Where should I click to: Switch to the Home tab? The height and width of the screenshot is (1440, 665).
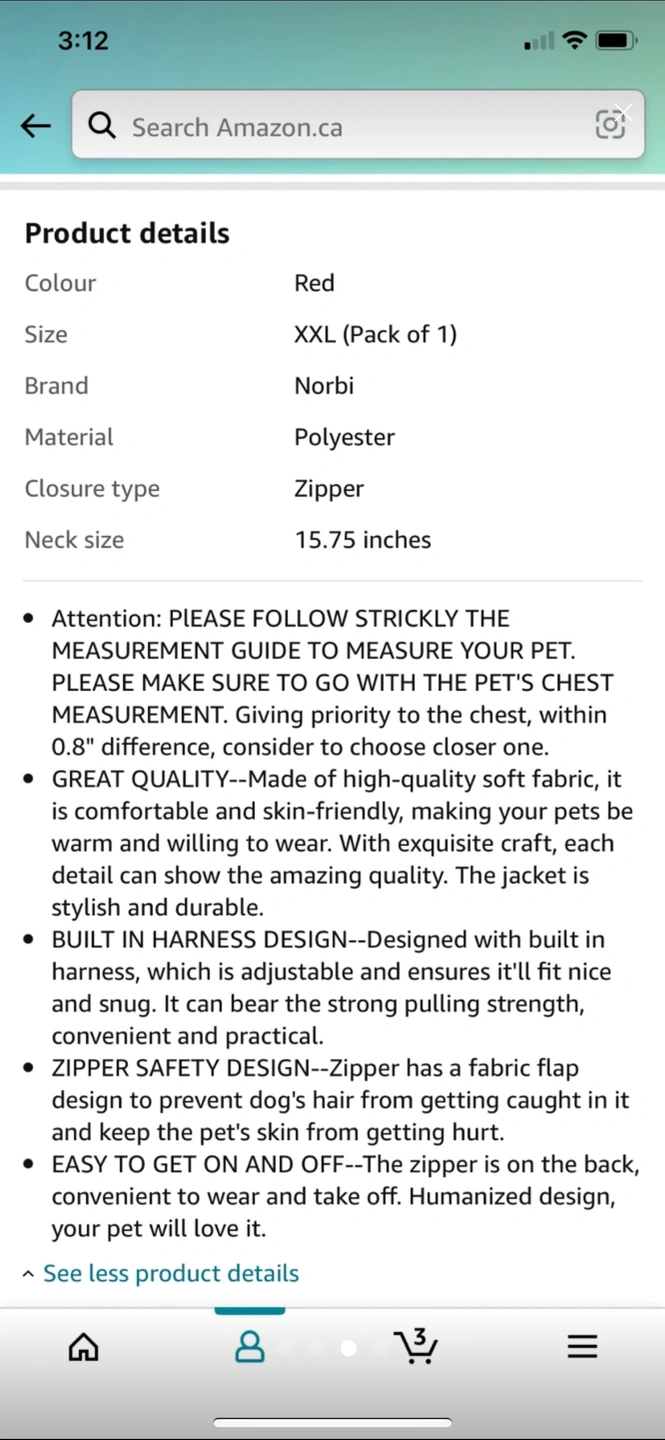83,1347
